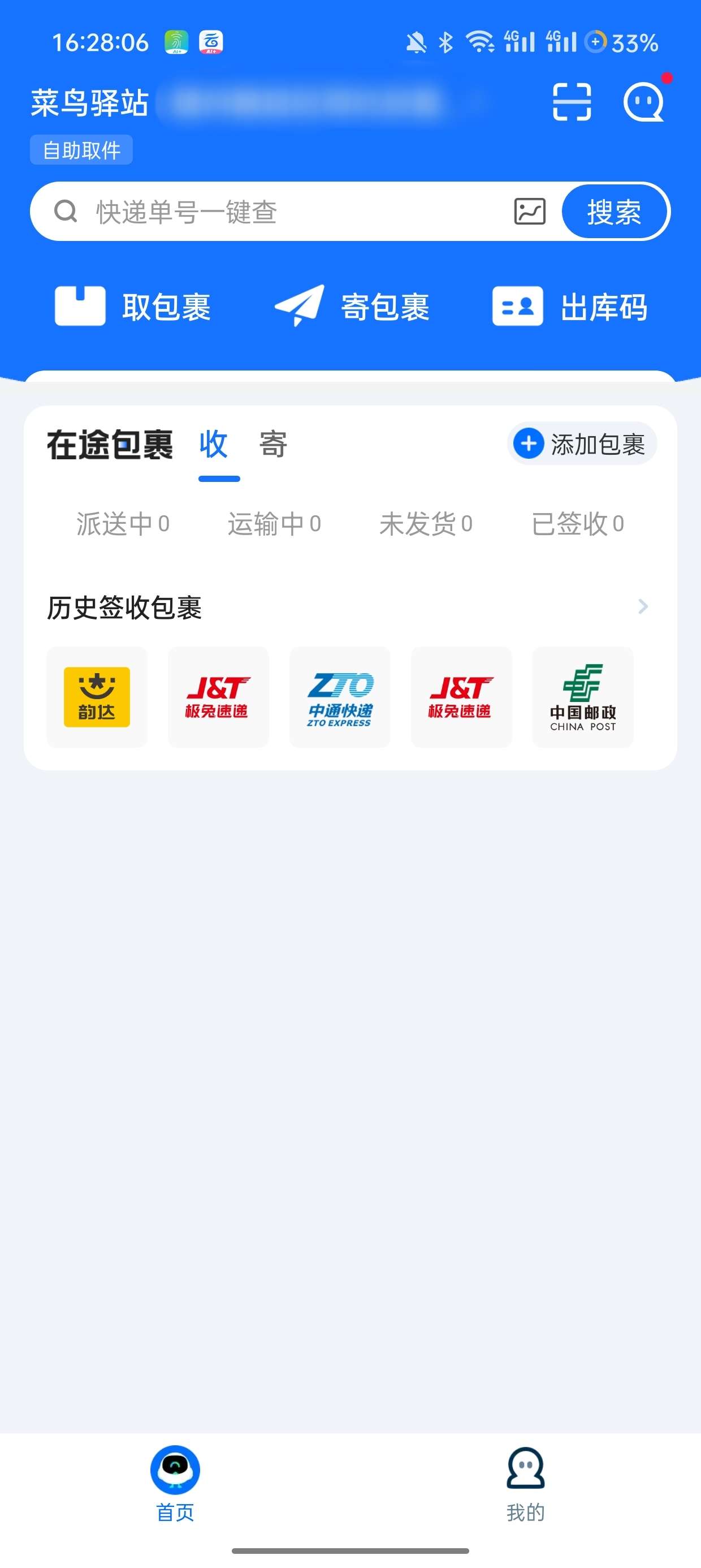Screen dimensions: 701x1568
Task: Expand 历史签收包裹 with the chevron
Action: pyautogui.click(x=643, y=606)
